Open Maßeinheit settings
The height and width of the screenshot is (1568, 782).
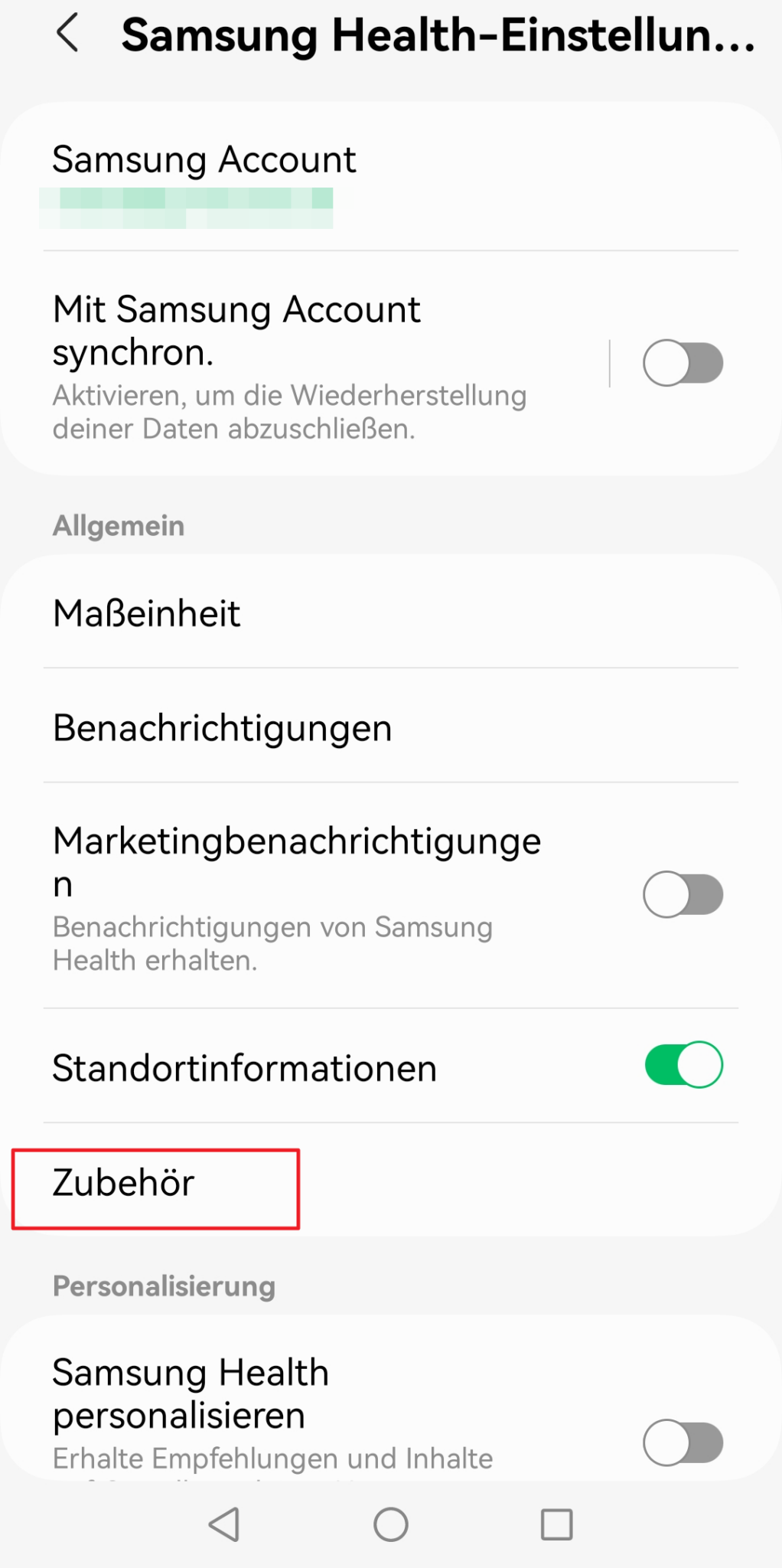tap(147, 612)
